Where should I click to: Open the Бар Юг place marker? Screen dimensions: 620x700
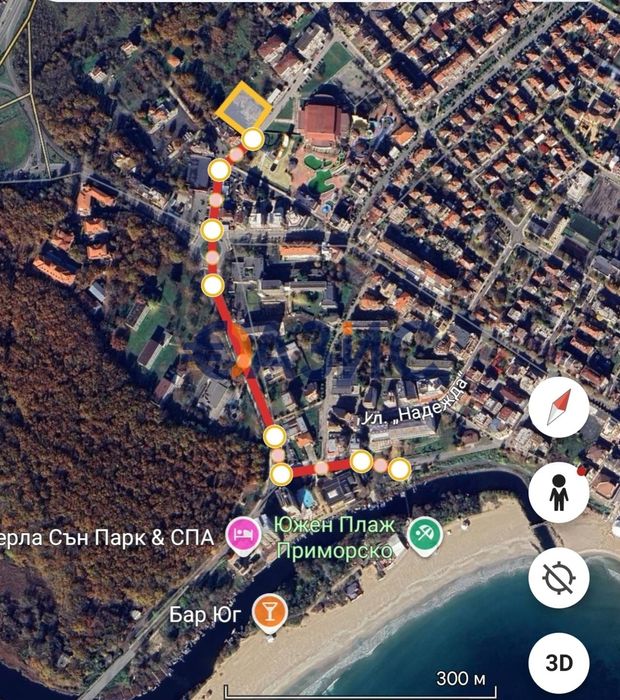(268, 611)
